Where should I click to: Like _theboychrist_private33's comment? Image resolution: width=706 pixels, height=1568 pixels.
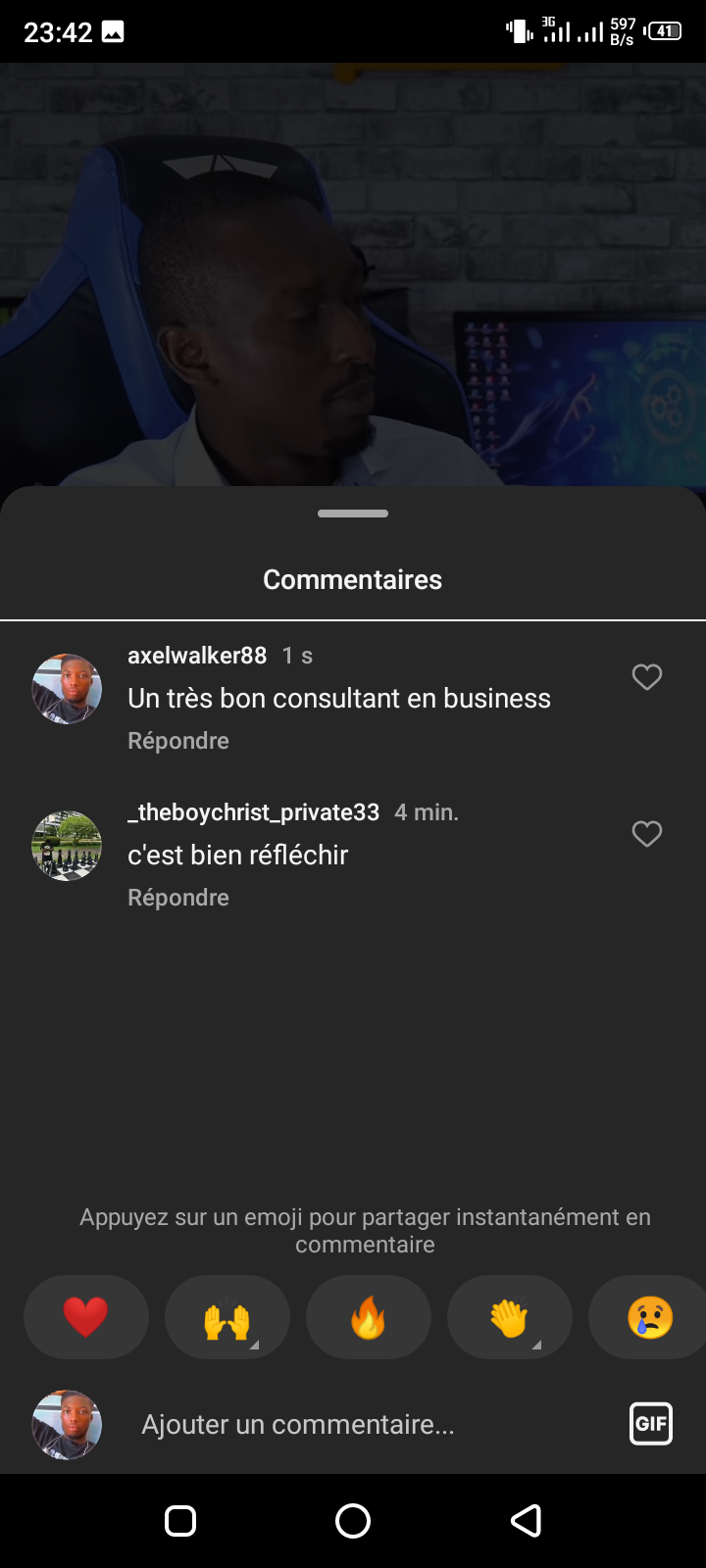pyautogui.click(x=647, y=834)
